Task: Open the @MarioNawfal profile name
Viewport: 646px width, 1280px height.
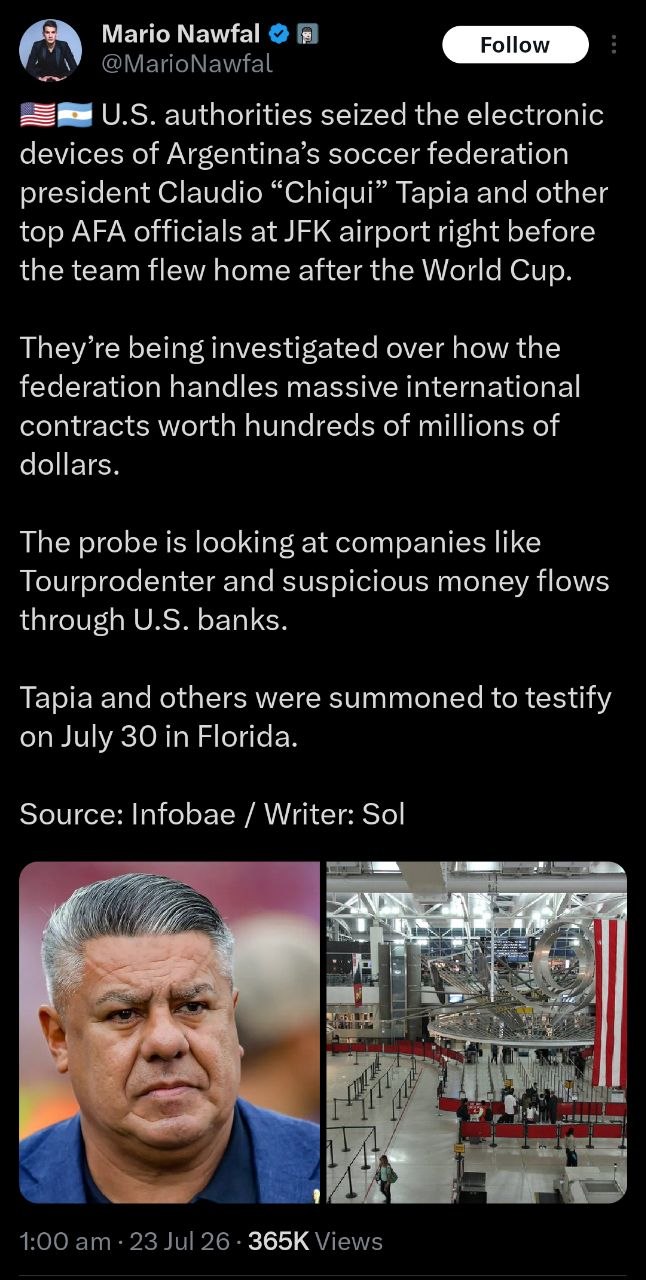Action: [x=187, y=64]
